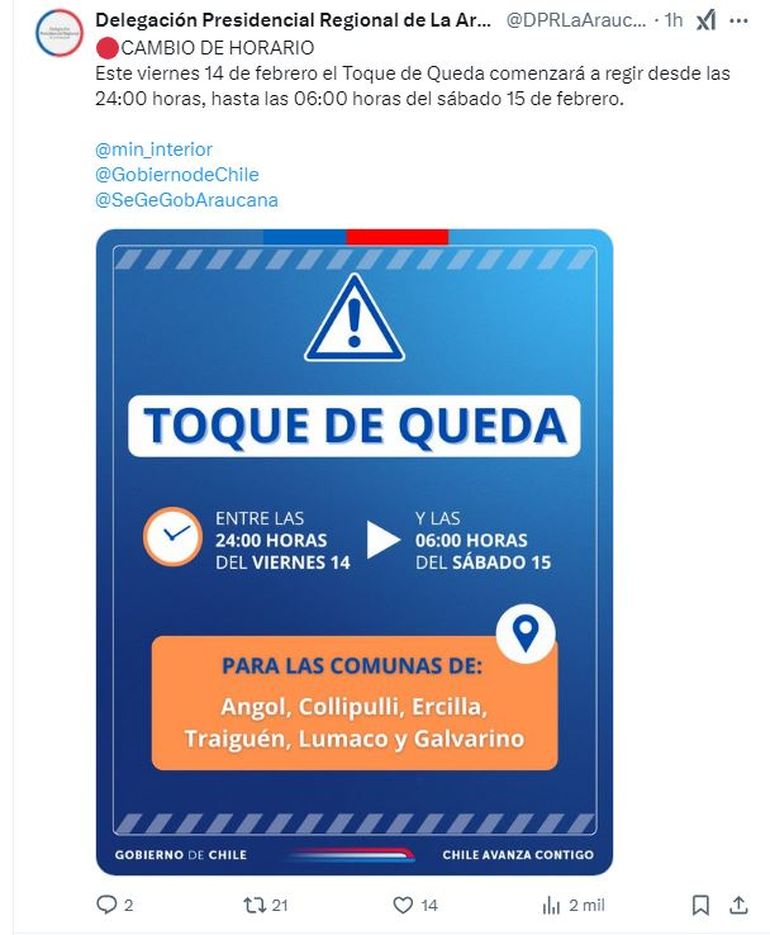Open the @min_interior mention
Viewport: 770px width, 935px height.
pyautogui.click(x=153, y=149)
